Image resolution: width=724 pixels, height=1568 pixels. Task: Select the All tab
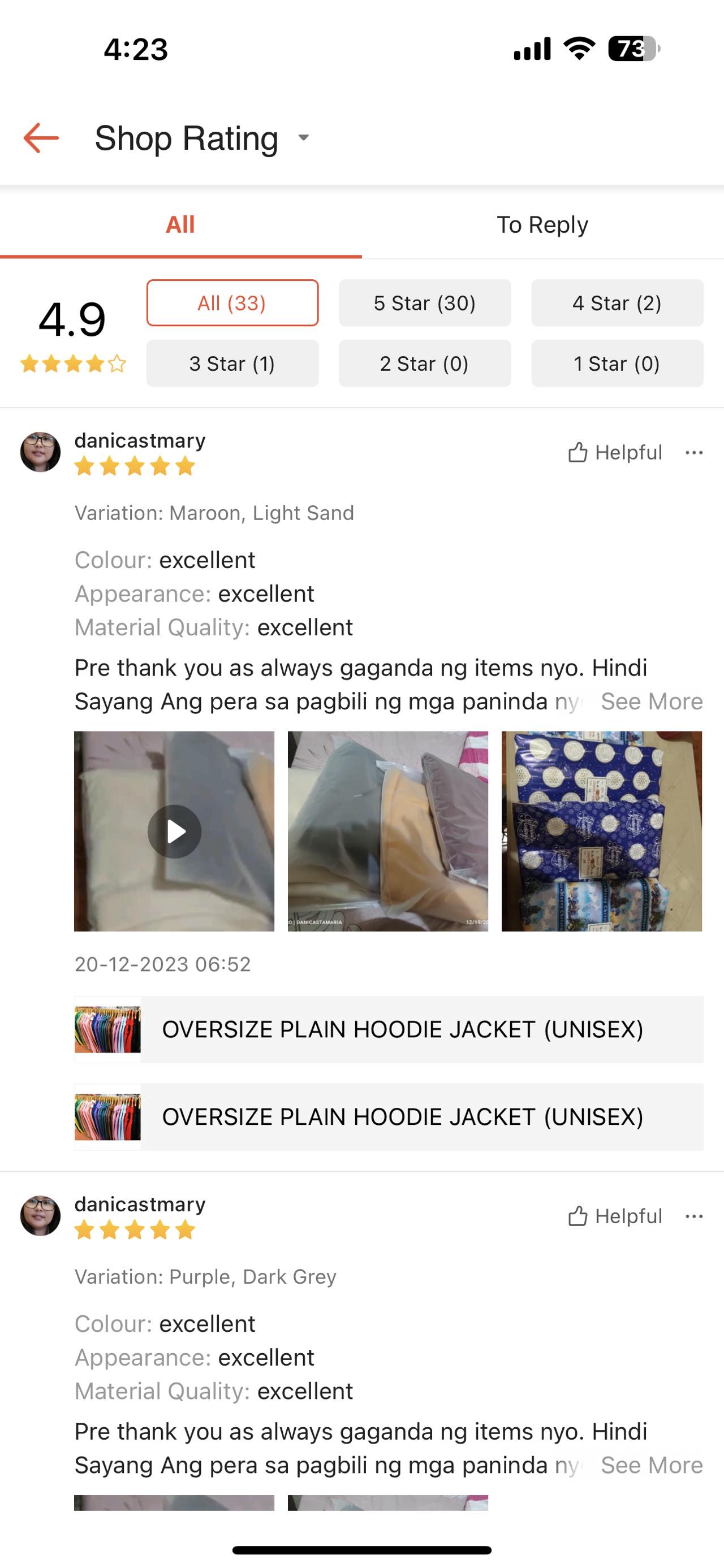click(x=180, y=224)
